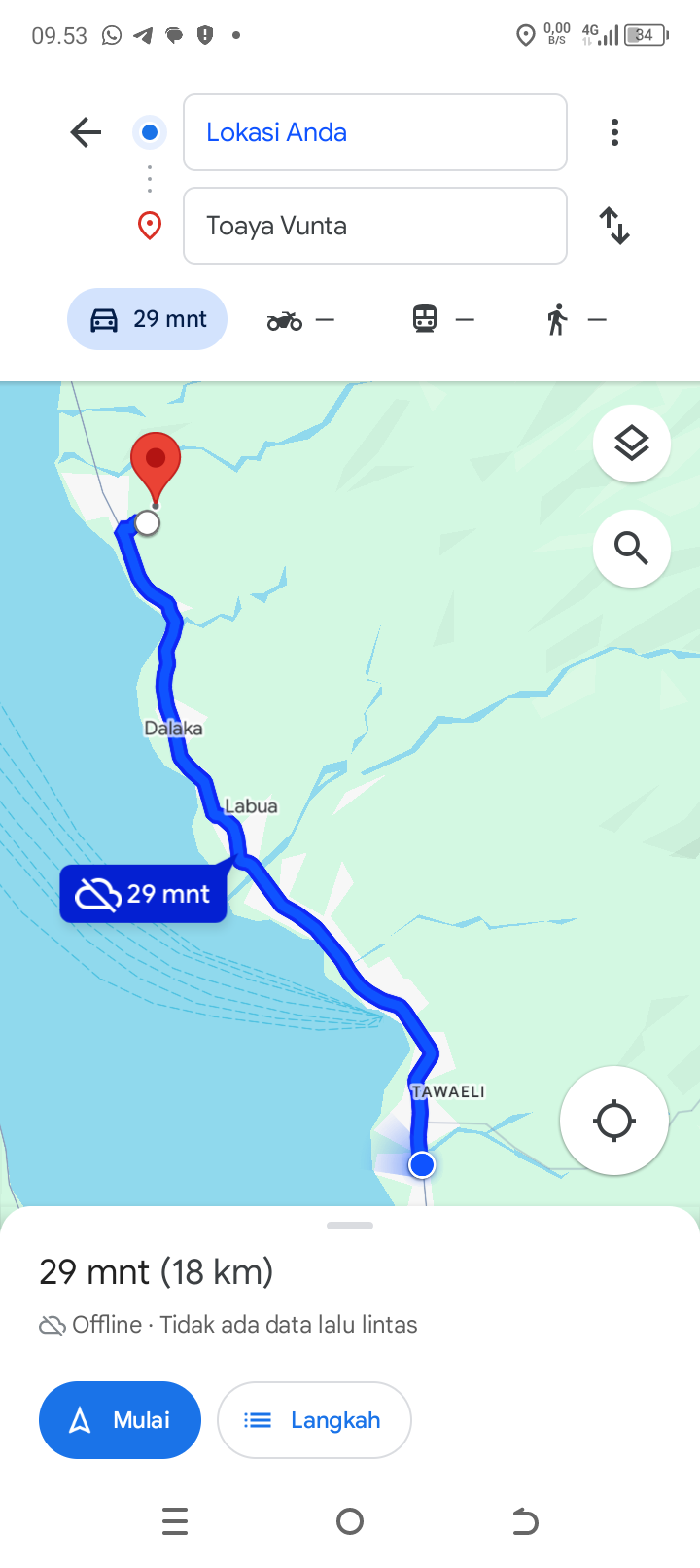Open system recent apps
Viewport: 700px width, 1568px height.
(x=175, y=1521)
